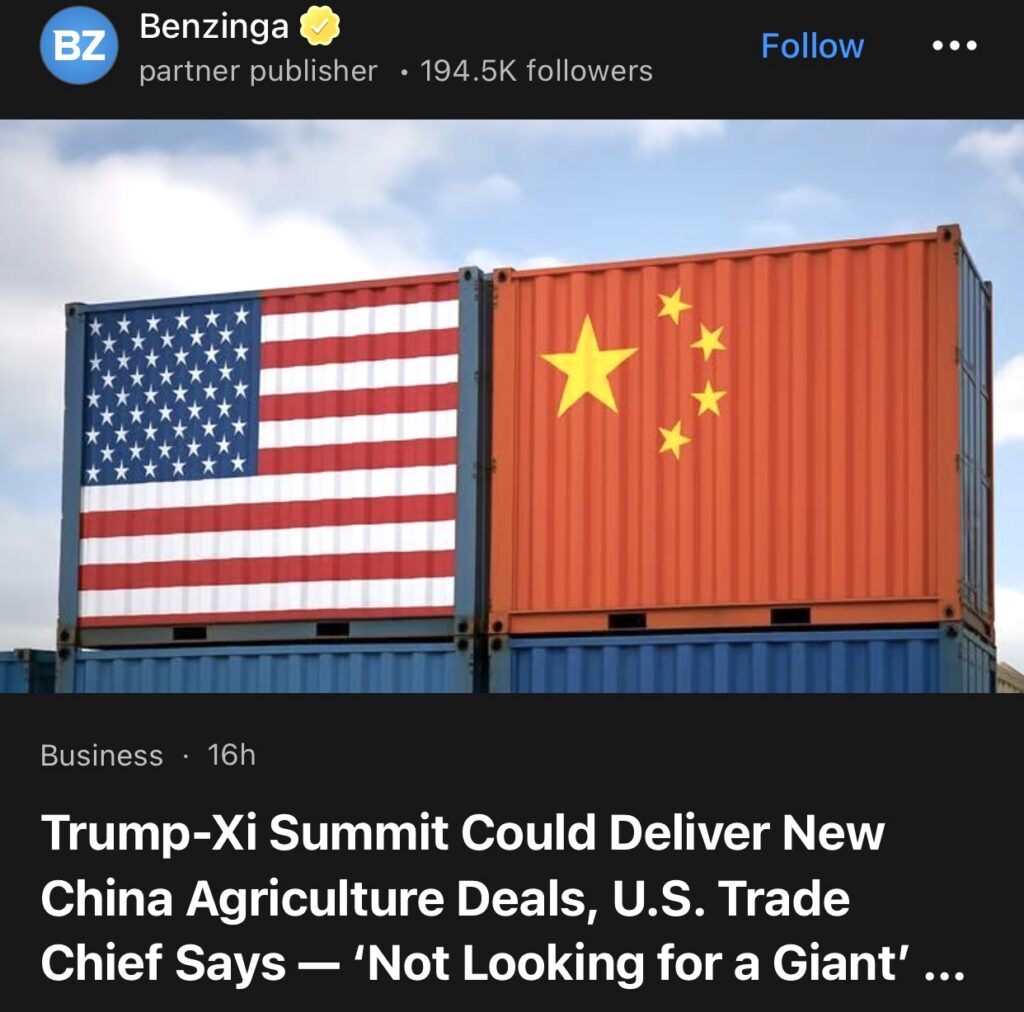Tap the BZ publisher avatar
The height and width of the screenshot is (1012, 1024).
[x=79, y=46]
